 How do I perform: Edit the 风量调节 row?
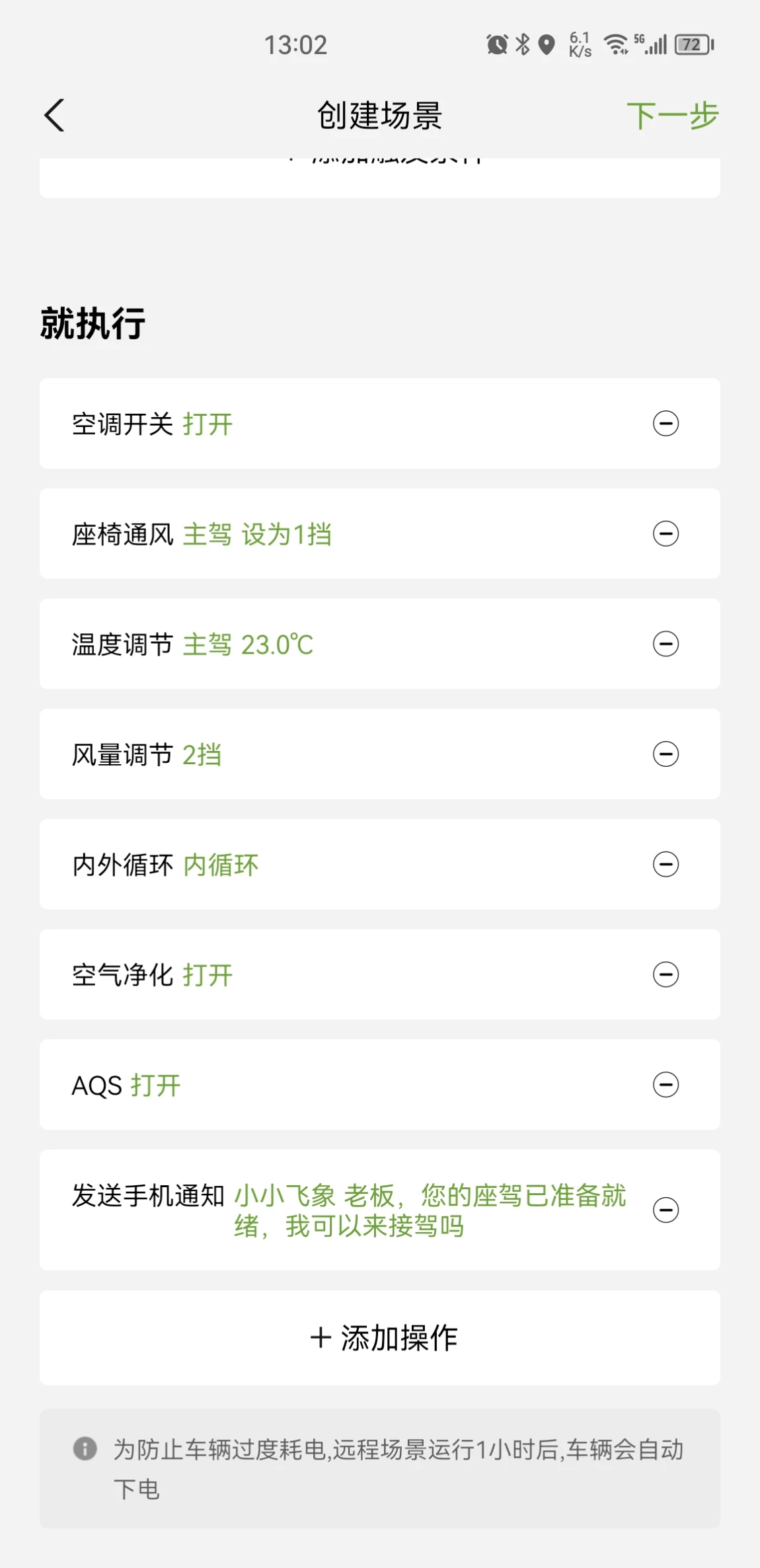click(x=380, y=754)
